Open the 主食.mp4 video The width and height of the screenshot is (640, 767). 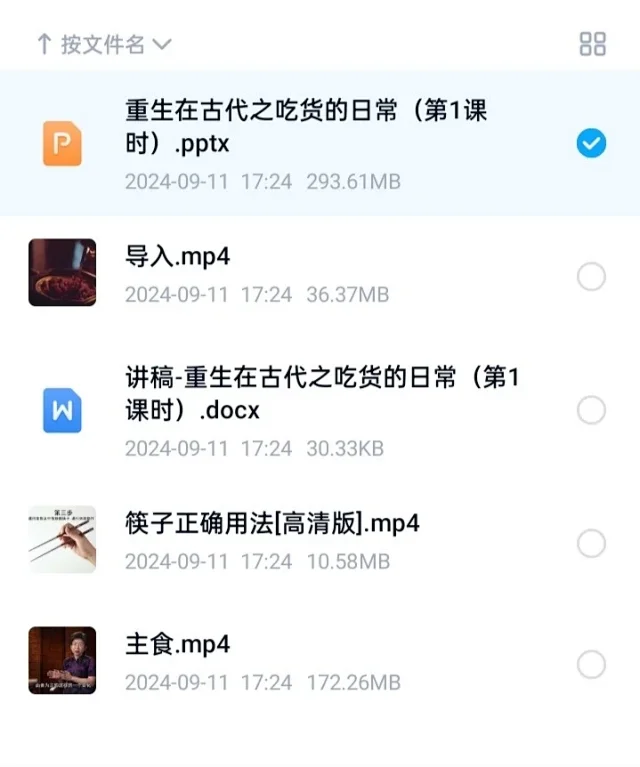[x=178, y=645]
